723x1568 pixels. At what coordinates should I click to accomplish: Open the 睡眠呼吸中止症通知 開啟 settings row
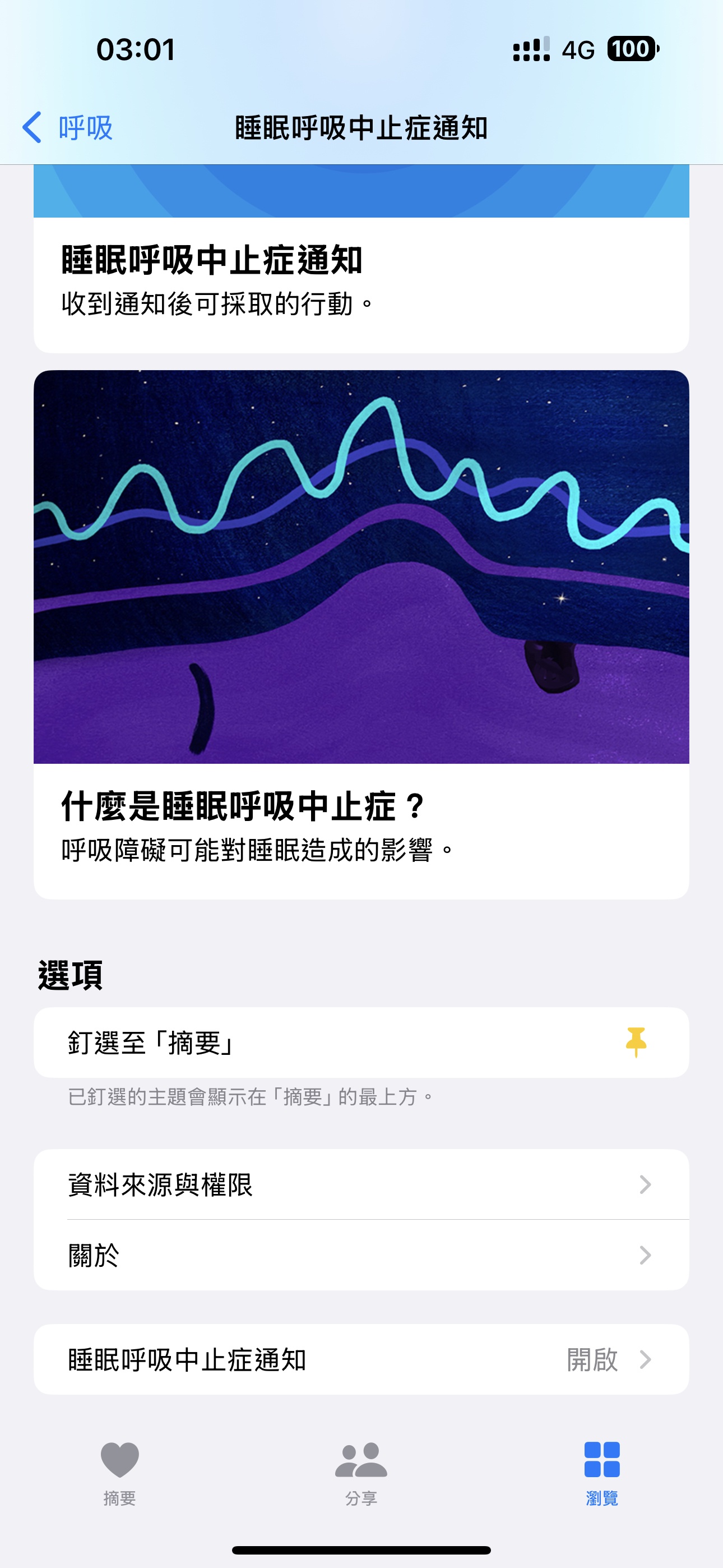[x=361, y=1360]
